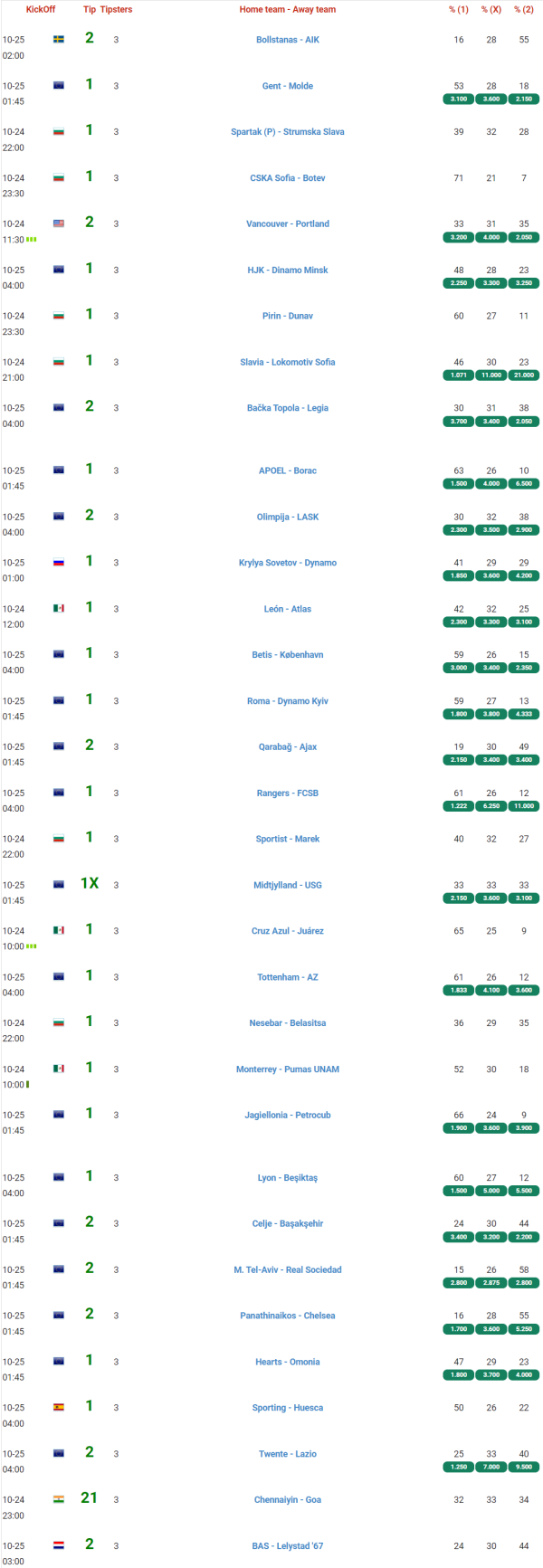Select the Vancouver - Portland match
The width and height of the screenshot is (543, 1568).
tap(287, 223)
